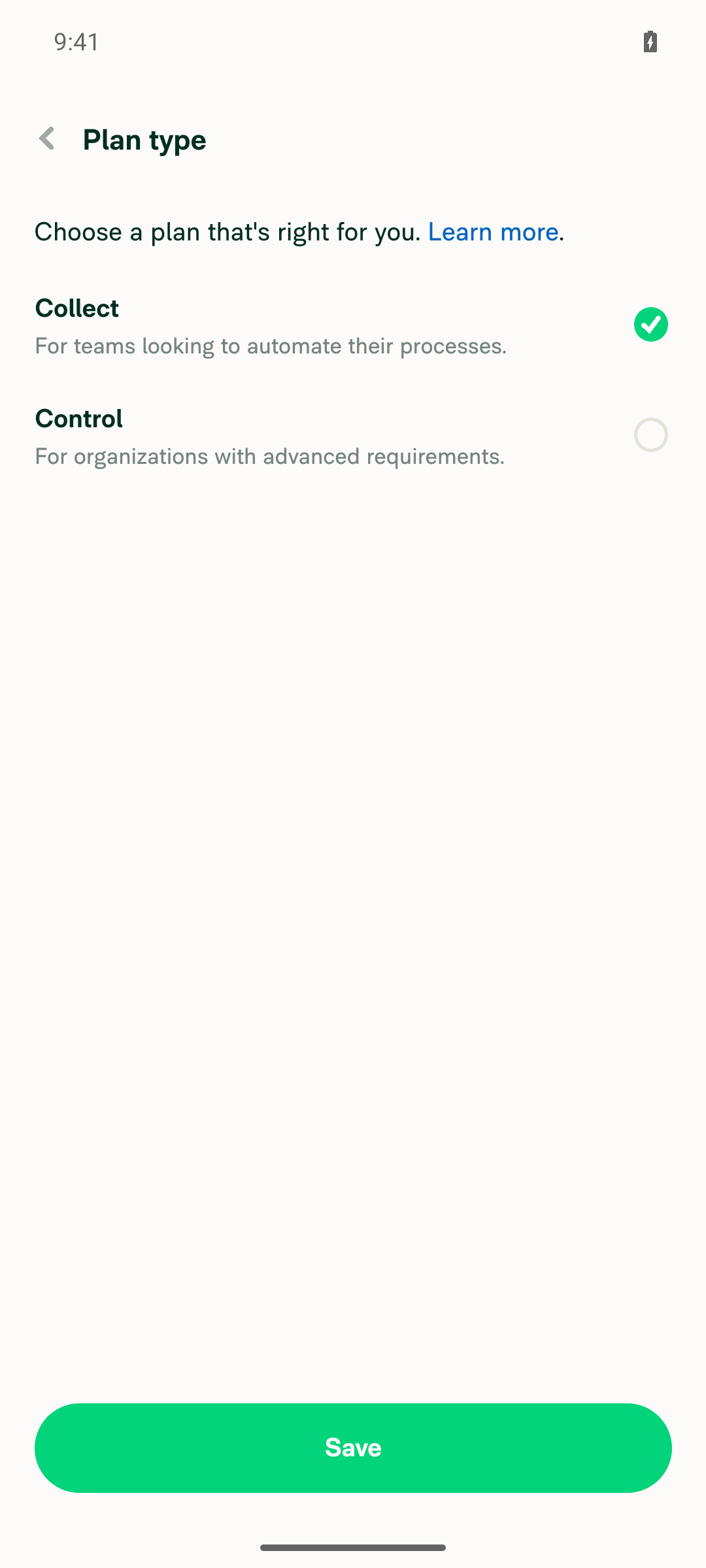Select the Collect plan
This screenshot has width=706, height=1568.
click(353, 325)
